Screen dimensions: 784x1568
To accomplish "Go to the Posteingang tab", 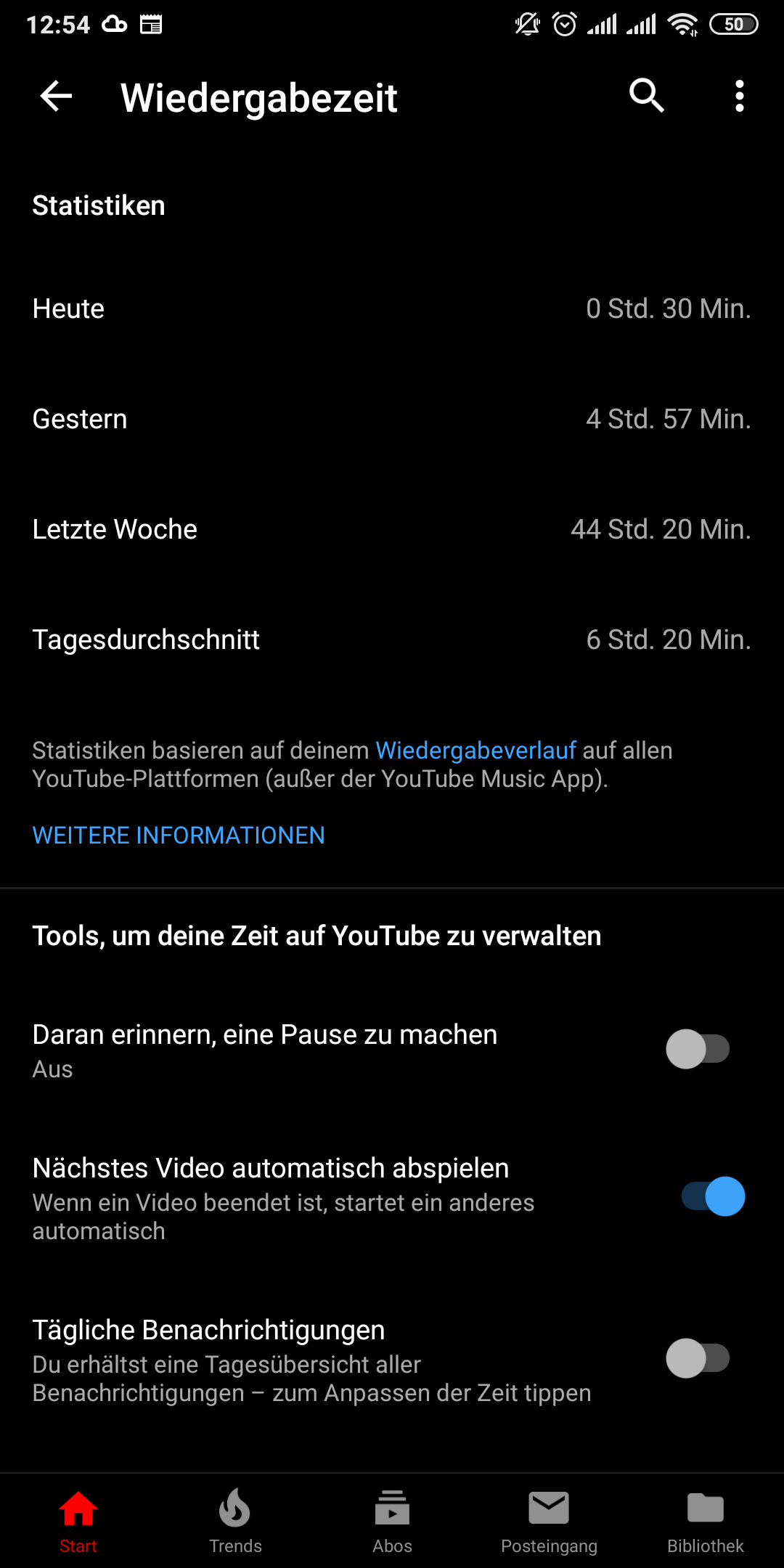I will [x=549, y=1522].
